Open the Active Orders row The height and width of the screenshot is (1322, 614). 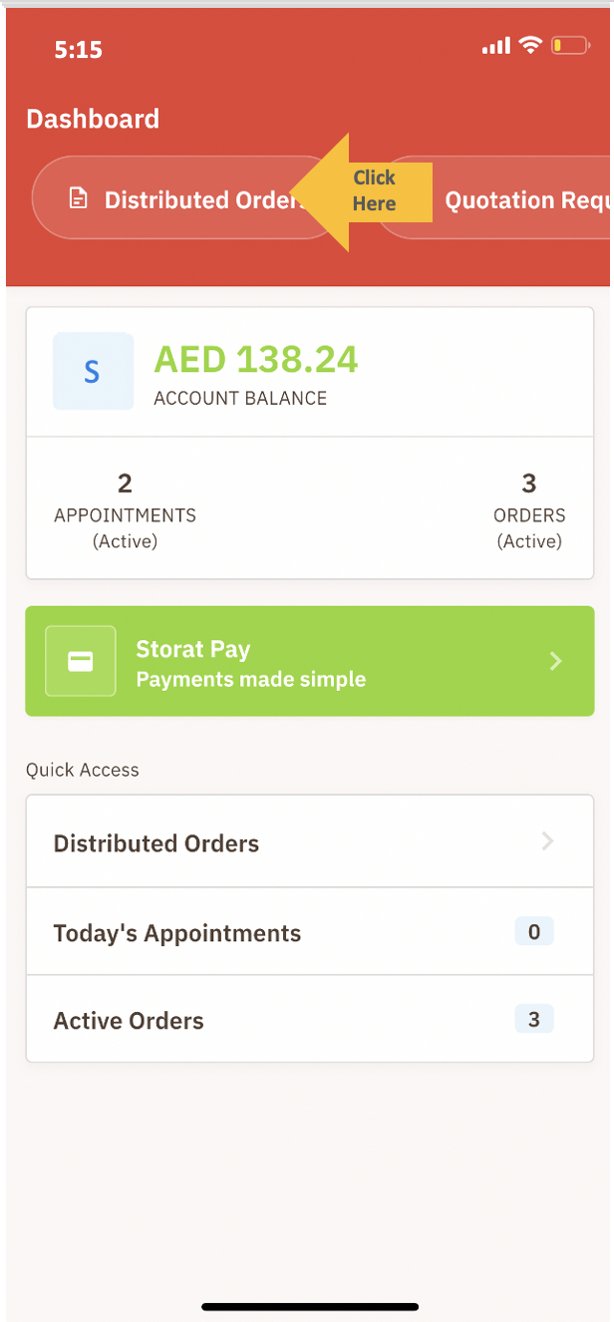[x=309, y=1020]
